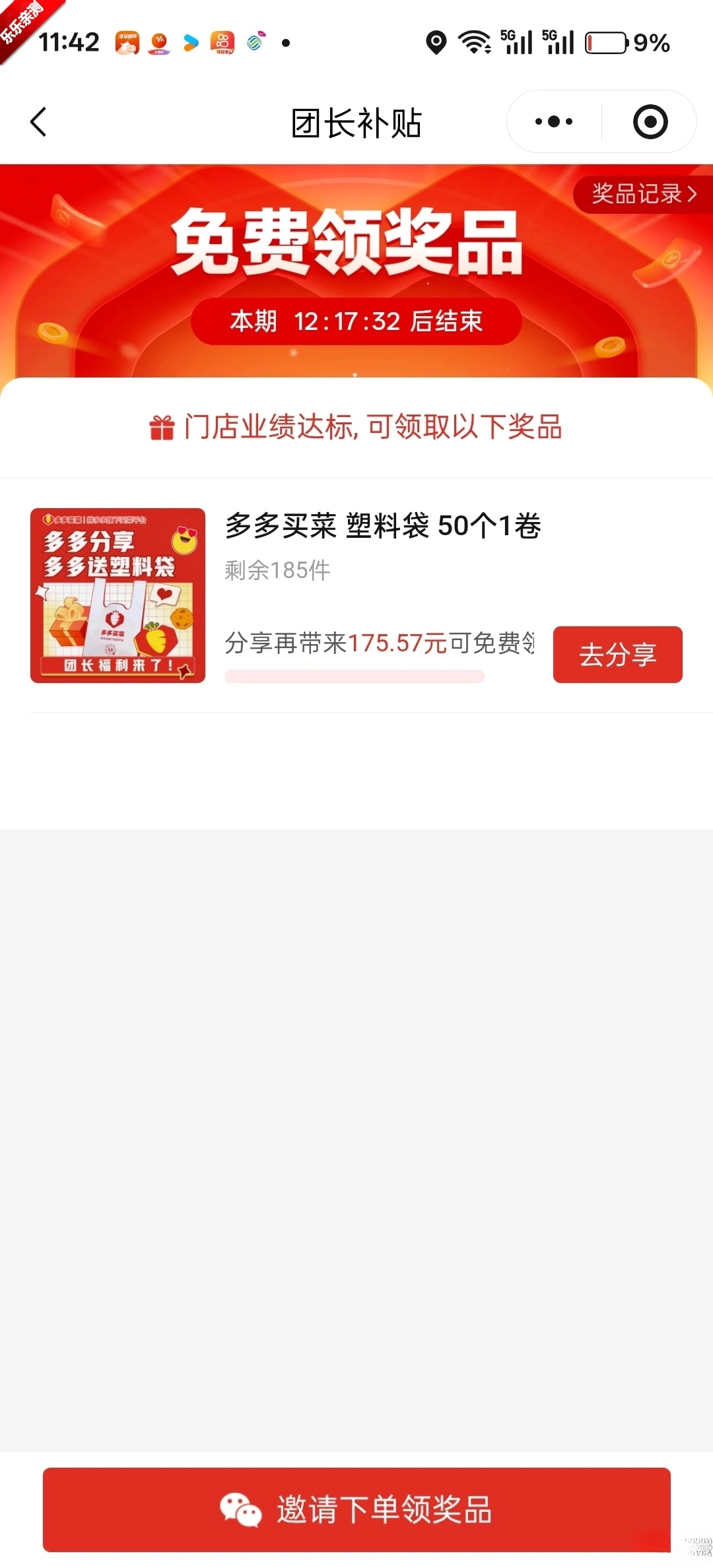713x1568 pixels.
Task: Tap the 去分享 share button
Action: click(x=617, y=655)
